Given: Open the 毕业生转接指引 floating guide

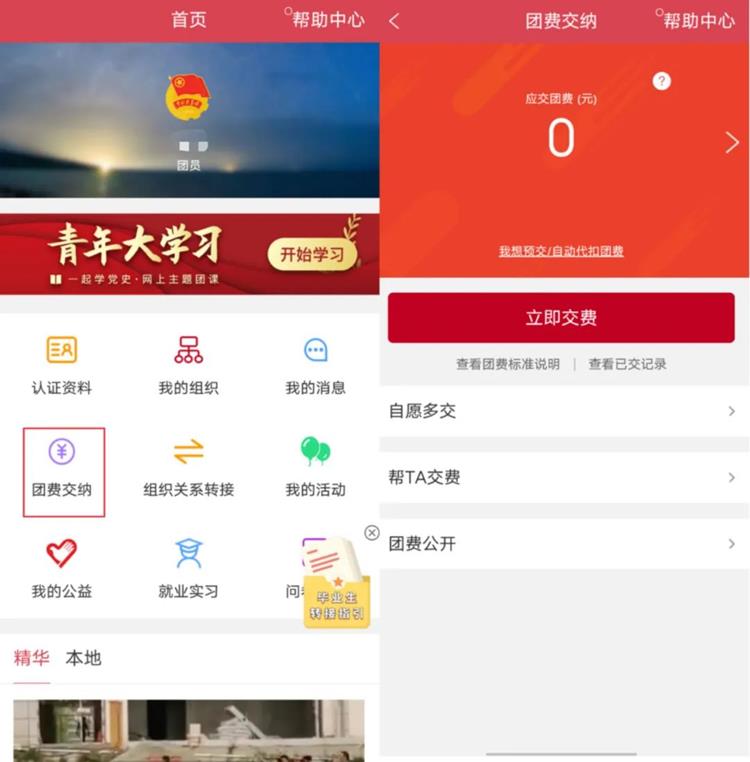Looking at the screenshot, I should (x=338, y=585).
